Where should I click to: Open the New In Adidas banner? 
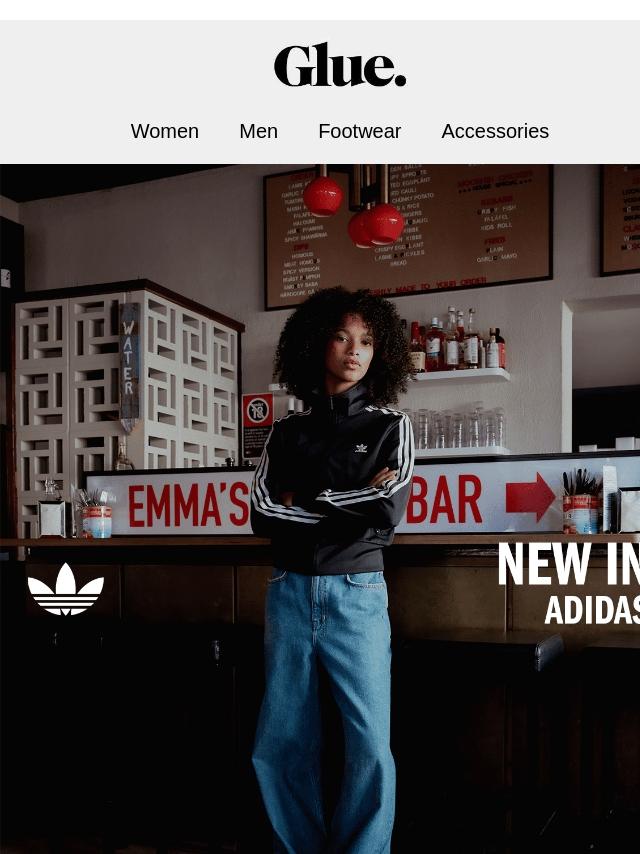coord(320,510)
